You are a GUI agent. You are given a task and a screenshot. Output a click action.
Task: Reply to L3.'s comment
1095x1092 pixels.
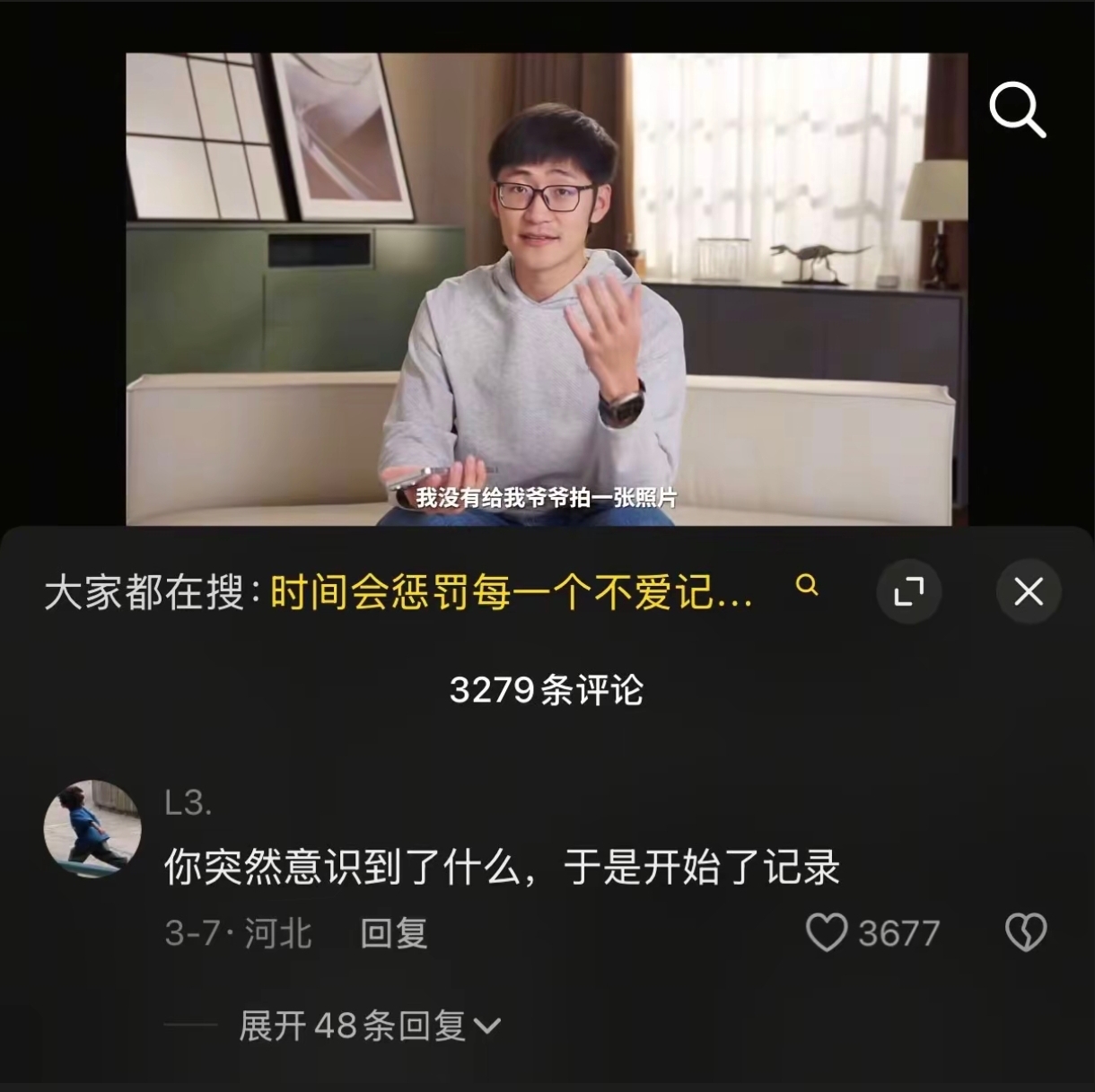coord(393,933)
